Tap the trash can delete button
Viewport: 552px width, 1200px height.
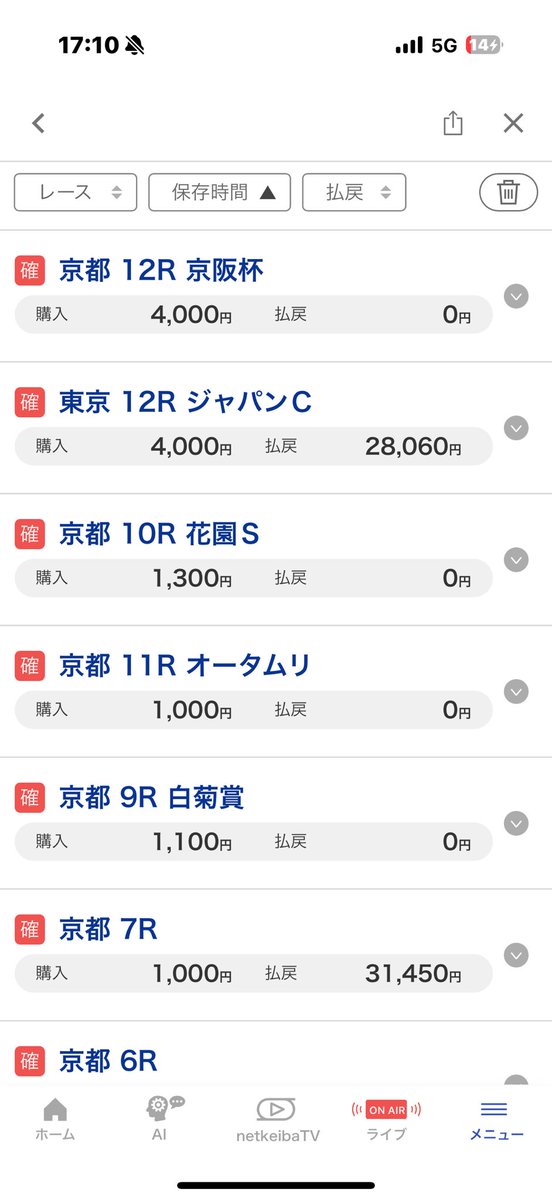click(x=508, y=192)
